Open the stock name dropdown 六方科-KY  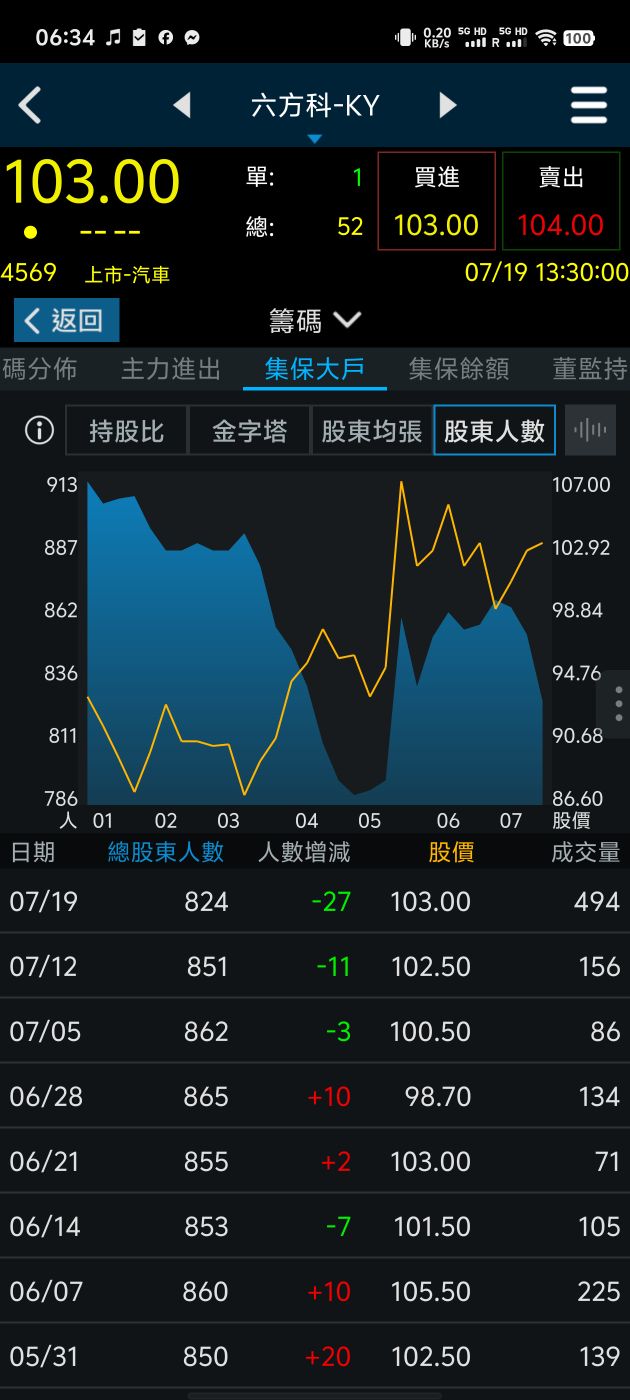click(x=314, y=107)
